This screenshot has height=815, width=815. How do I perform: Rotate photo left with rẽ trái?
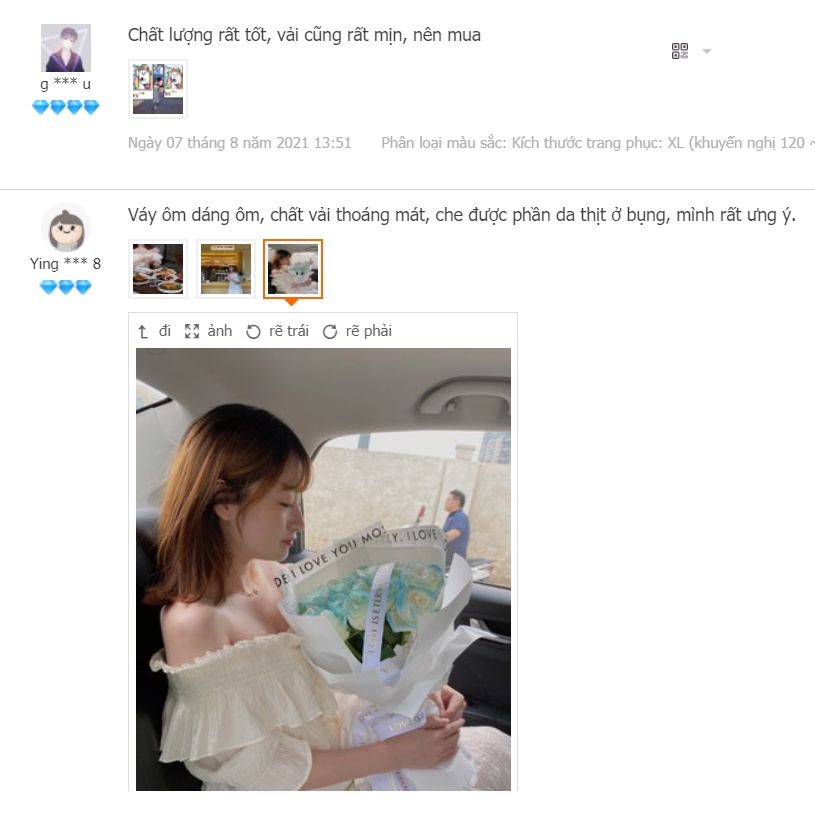click(x=278, y=331)
